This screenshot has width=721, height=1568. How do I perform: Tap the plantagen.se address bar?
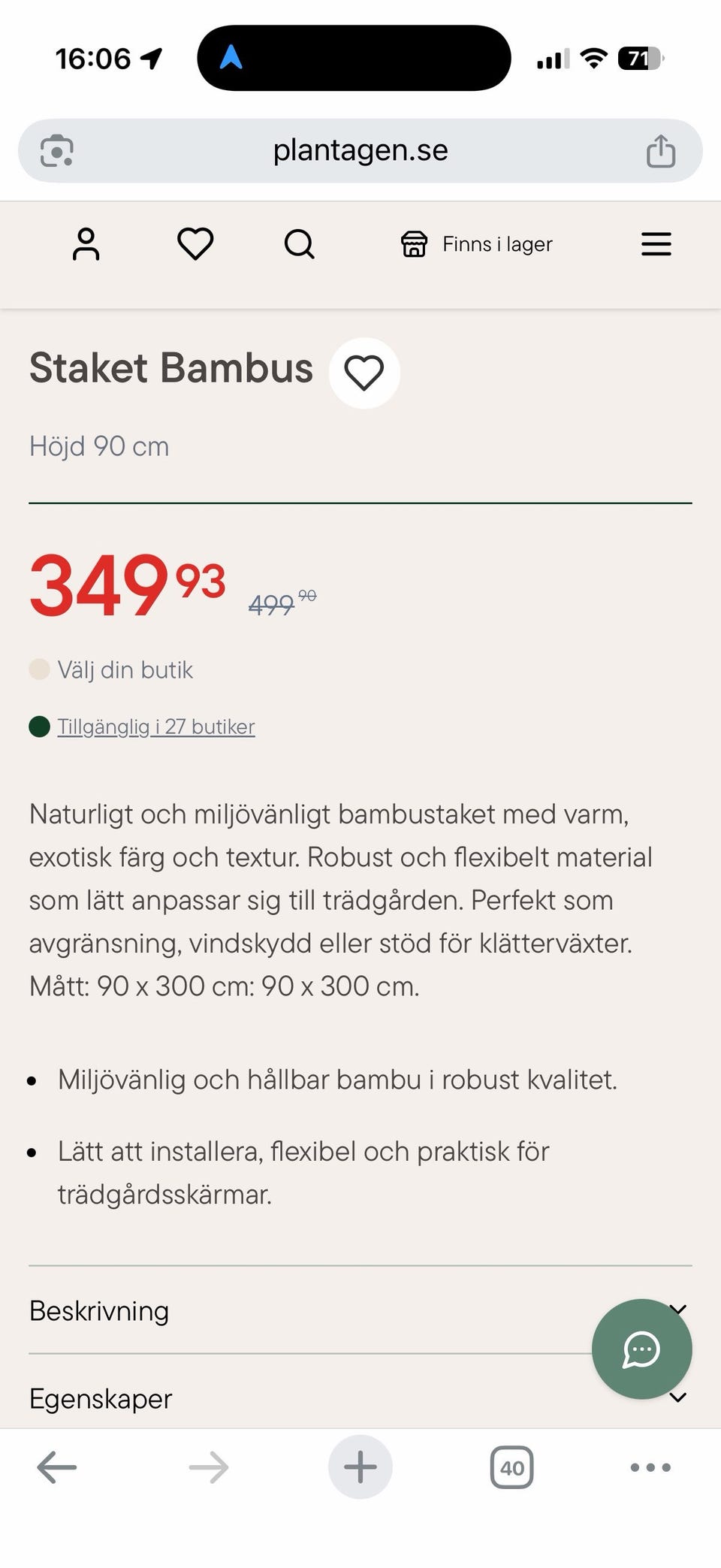coord(360,150)
